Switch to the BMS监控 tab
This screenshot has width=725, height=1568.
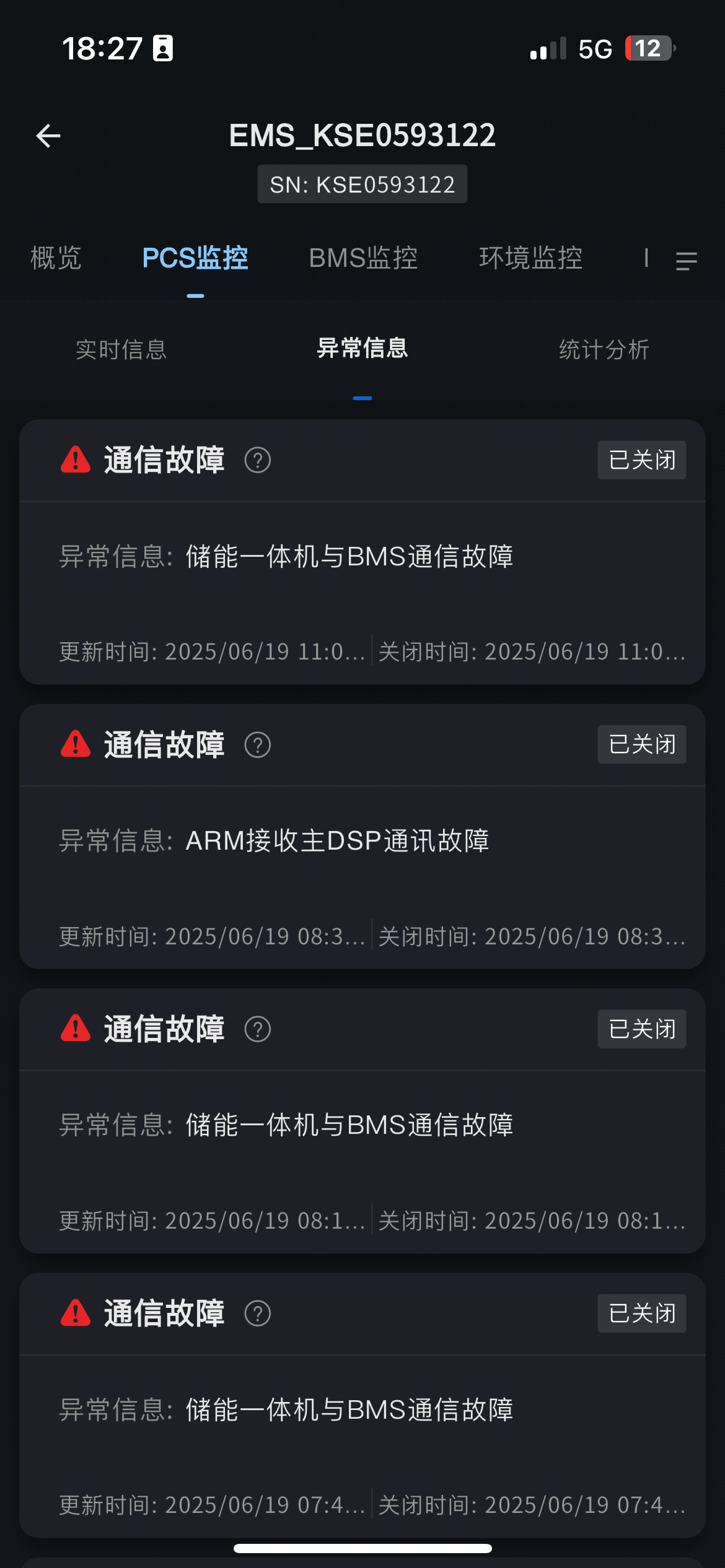(x=363, y=258)
